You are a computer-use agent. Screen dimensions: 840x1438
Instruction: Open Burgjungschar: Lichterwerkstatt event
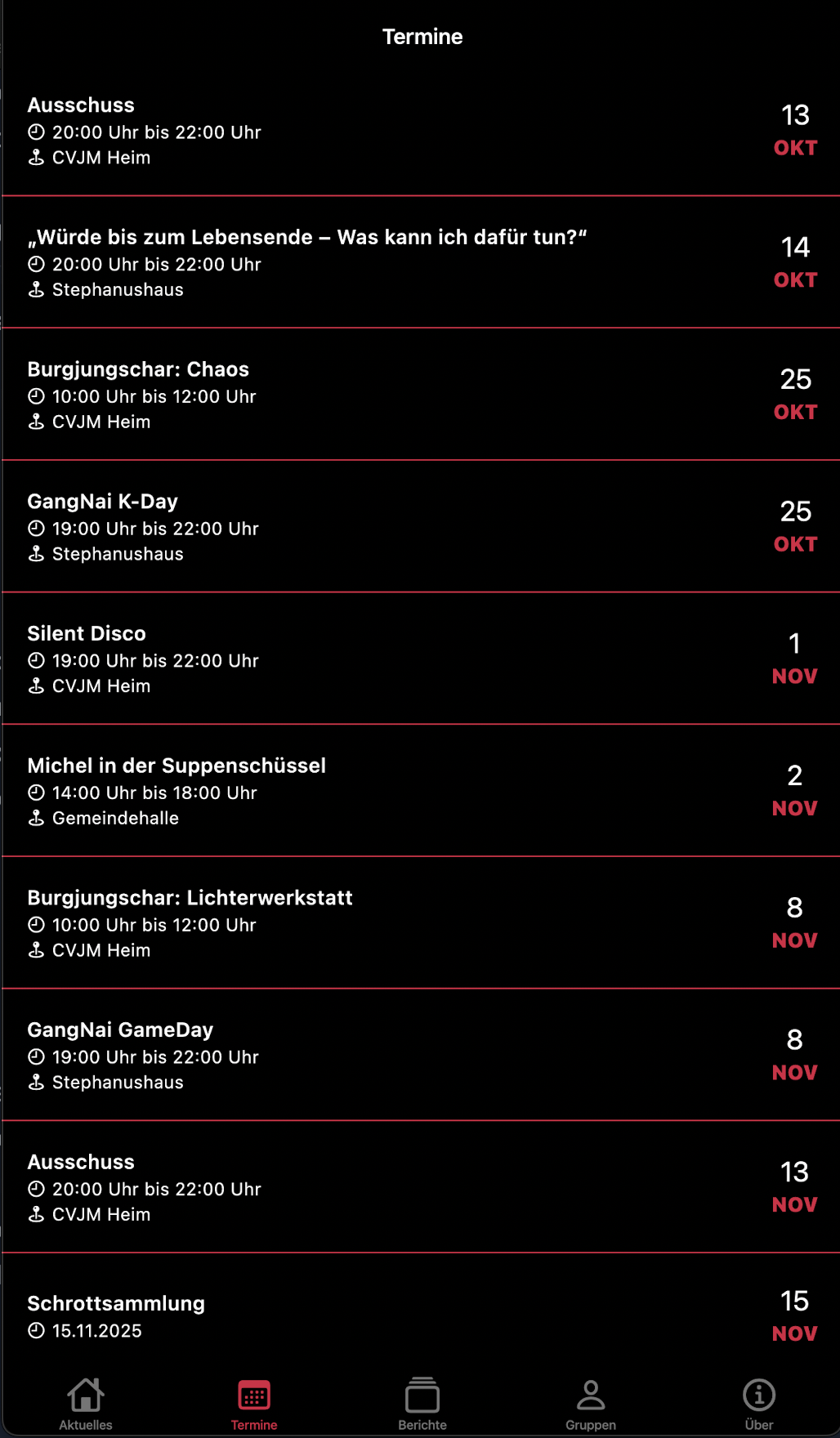pos(420,924)
